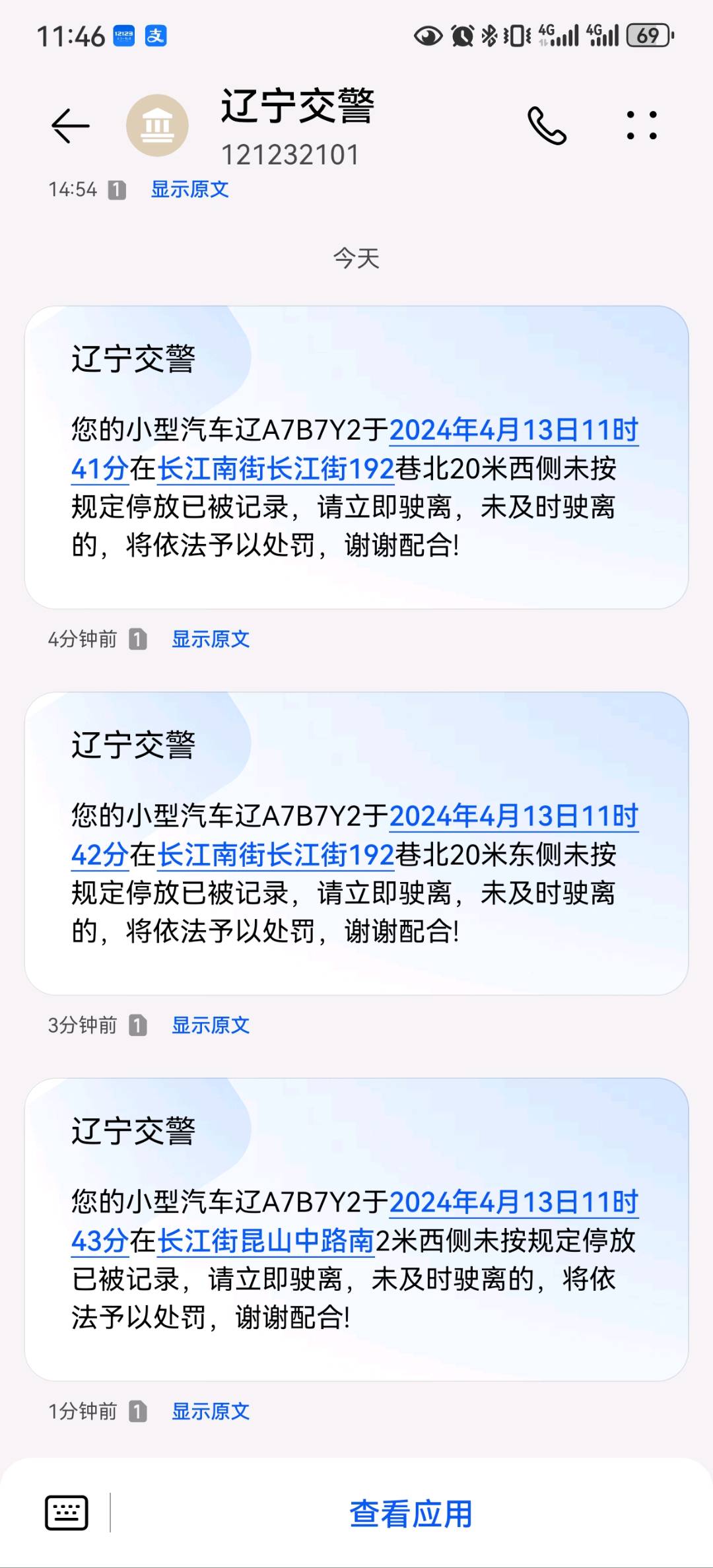Tap the 查看应用 button
The image size is (713, 1568).
411,1514
